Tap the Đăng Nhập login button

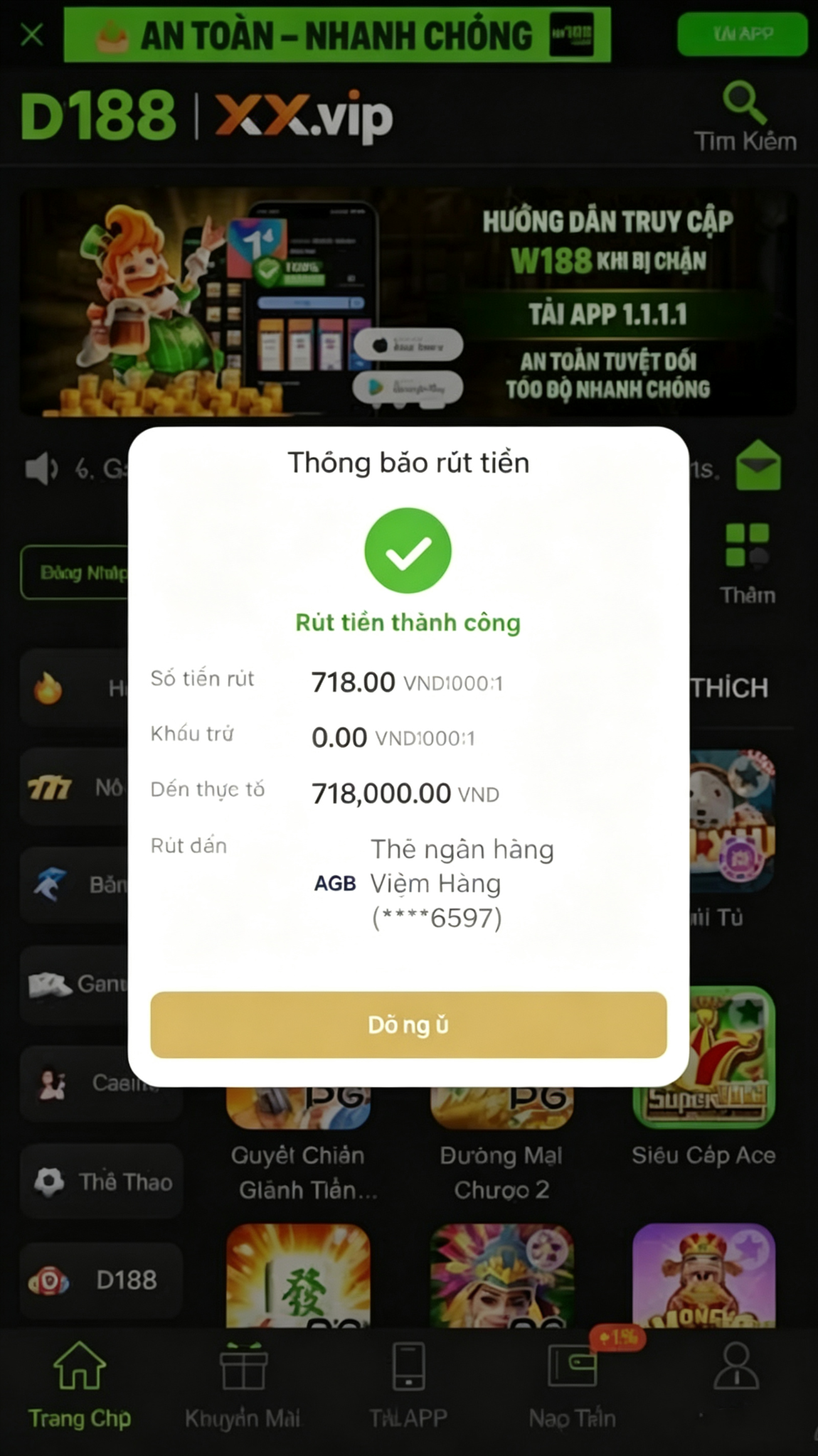click(x=75, y=572)
